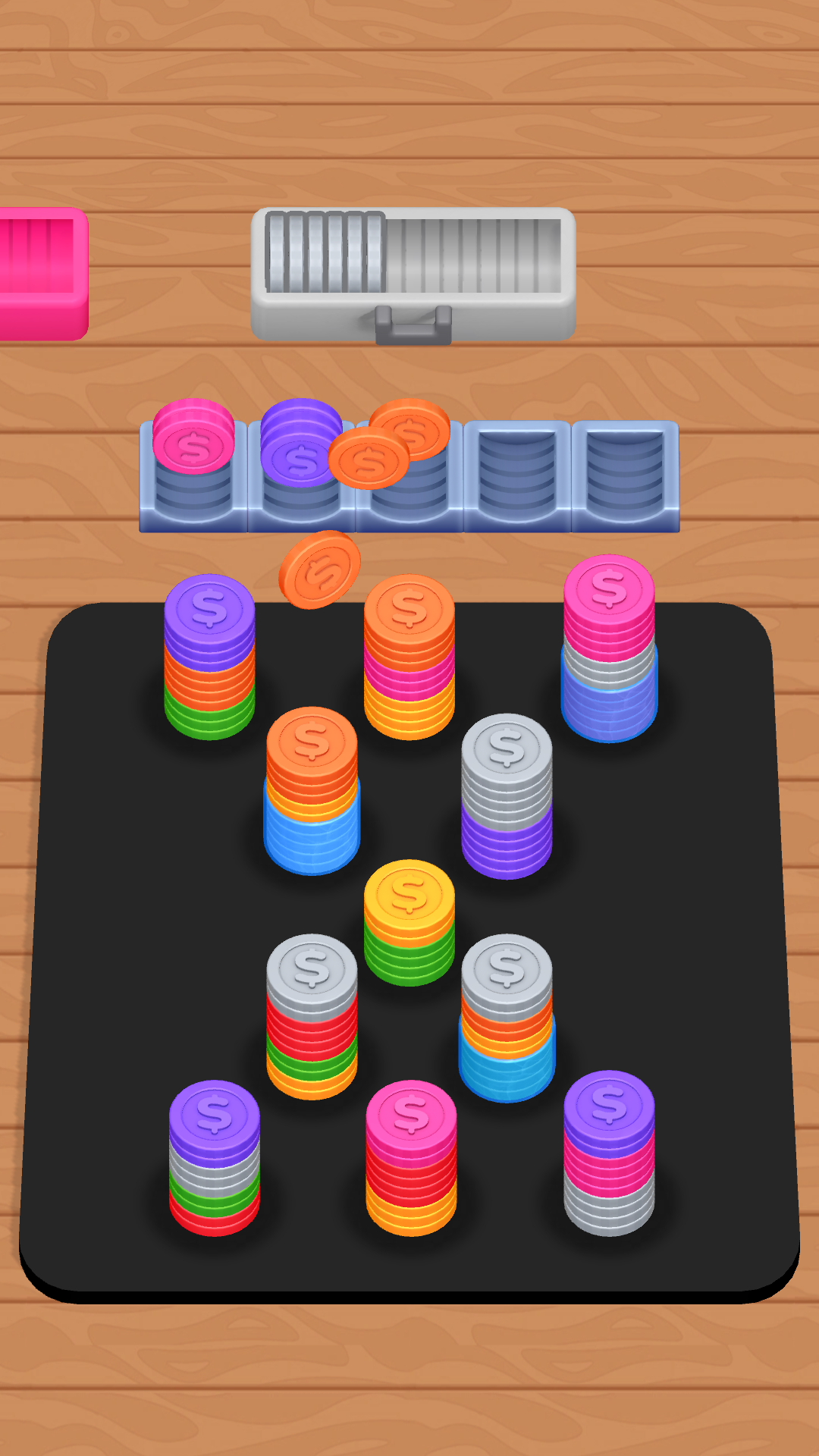Select the orange-topped stack with pink and yellow coins
The height and width of the screenshot is (1456, 819).
coord(409,656)
